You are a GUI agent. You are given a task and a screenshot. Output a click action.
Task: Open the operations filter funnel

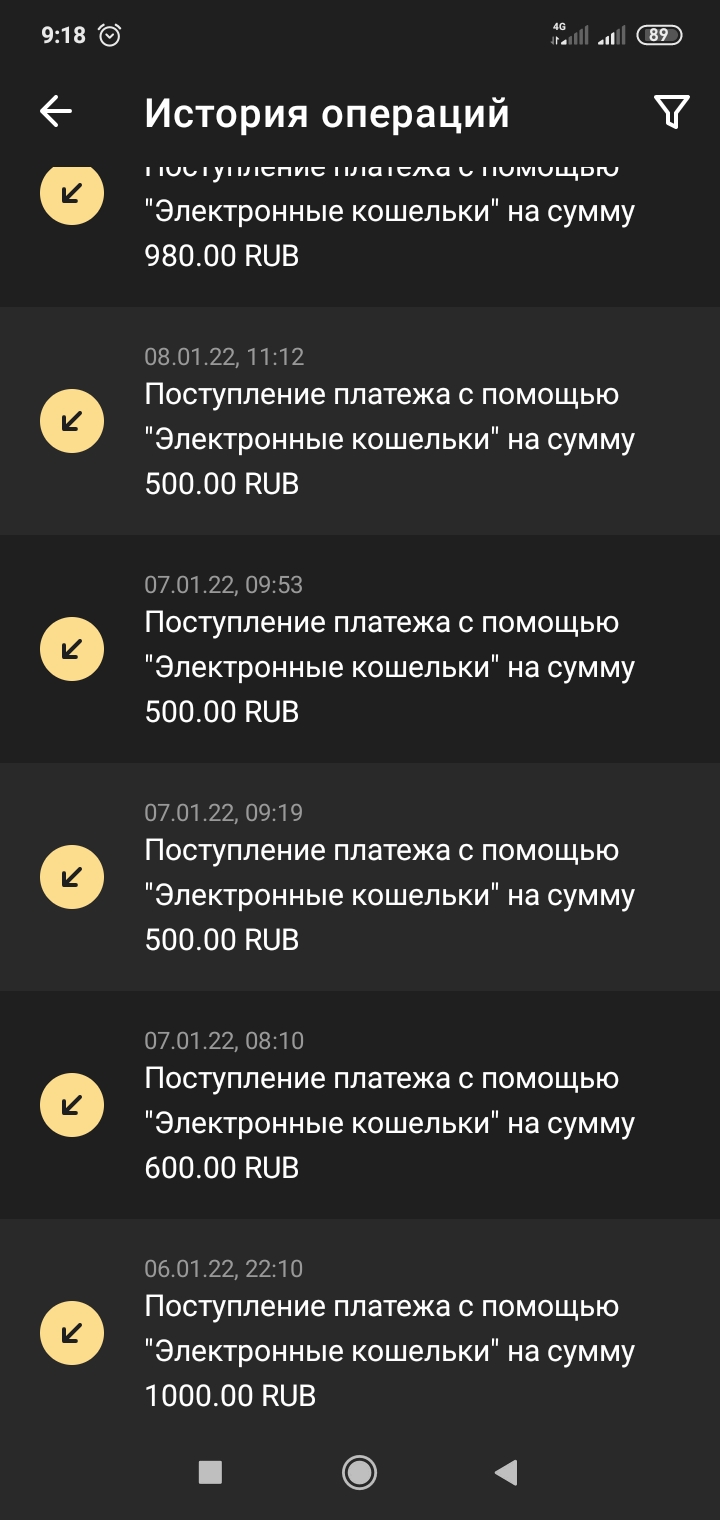point(672,112)
